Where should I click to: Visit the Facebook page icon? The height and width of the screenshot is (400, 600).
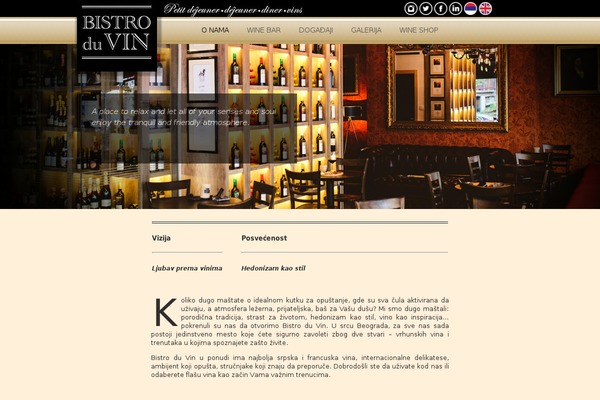pos(440,8)
